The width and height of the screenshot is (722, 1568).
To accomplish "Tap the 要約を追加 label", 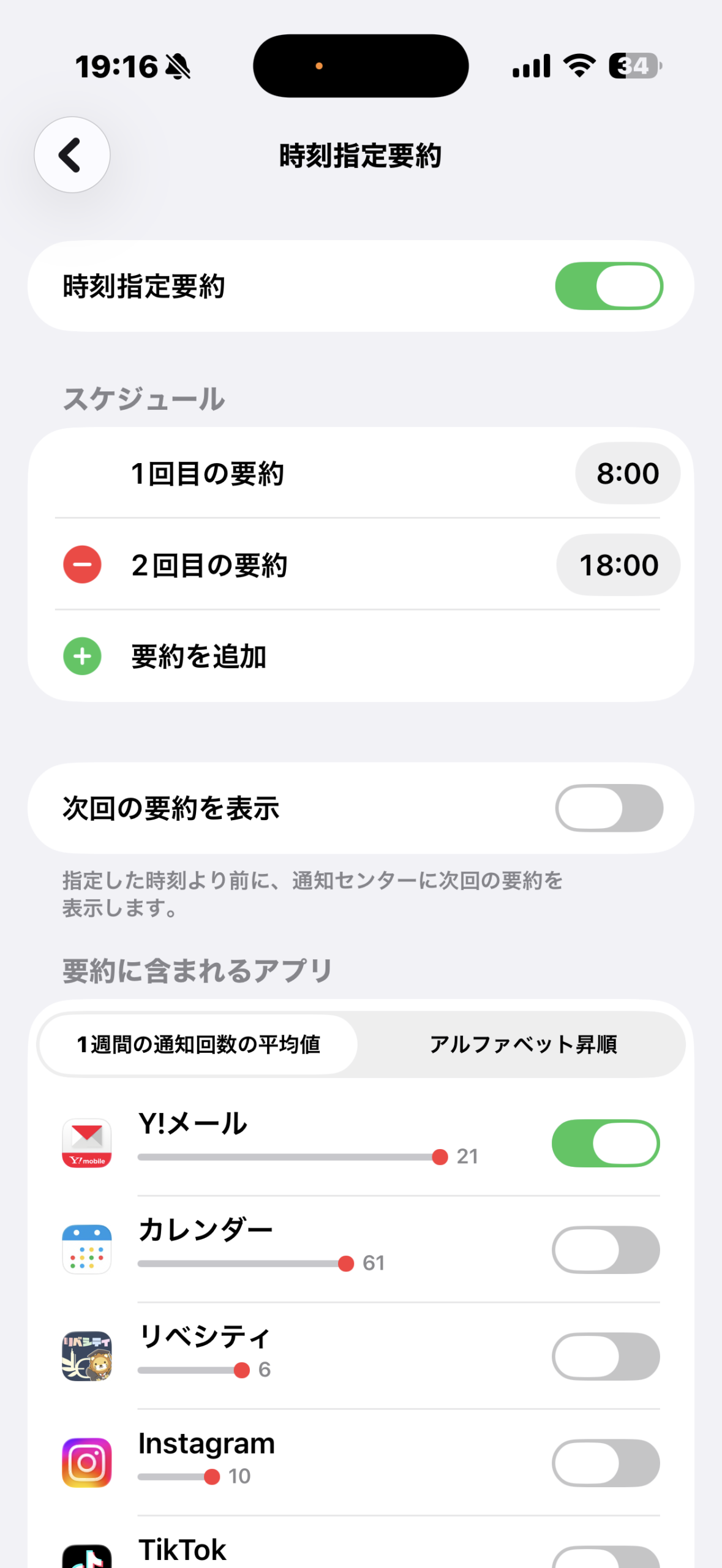I will point(198,656).
